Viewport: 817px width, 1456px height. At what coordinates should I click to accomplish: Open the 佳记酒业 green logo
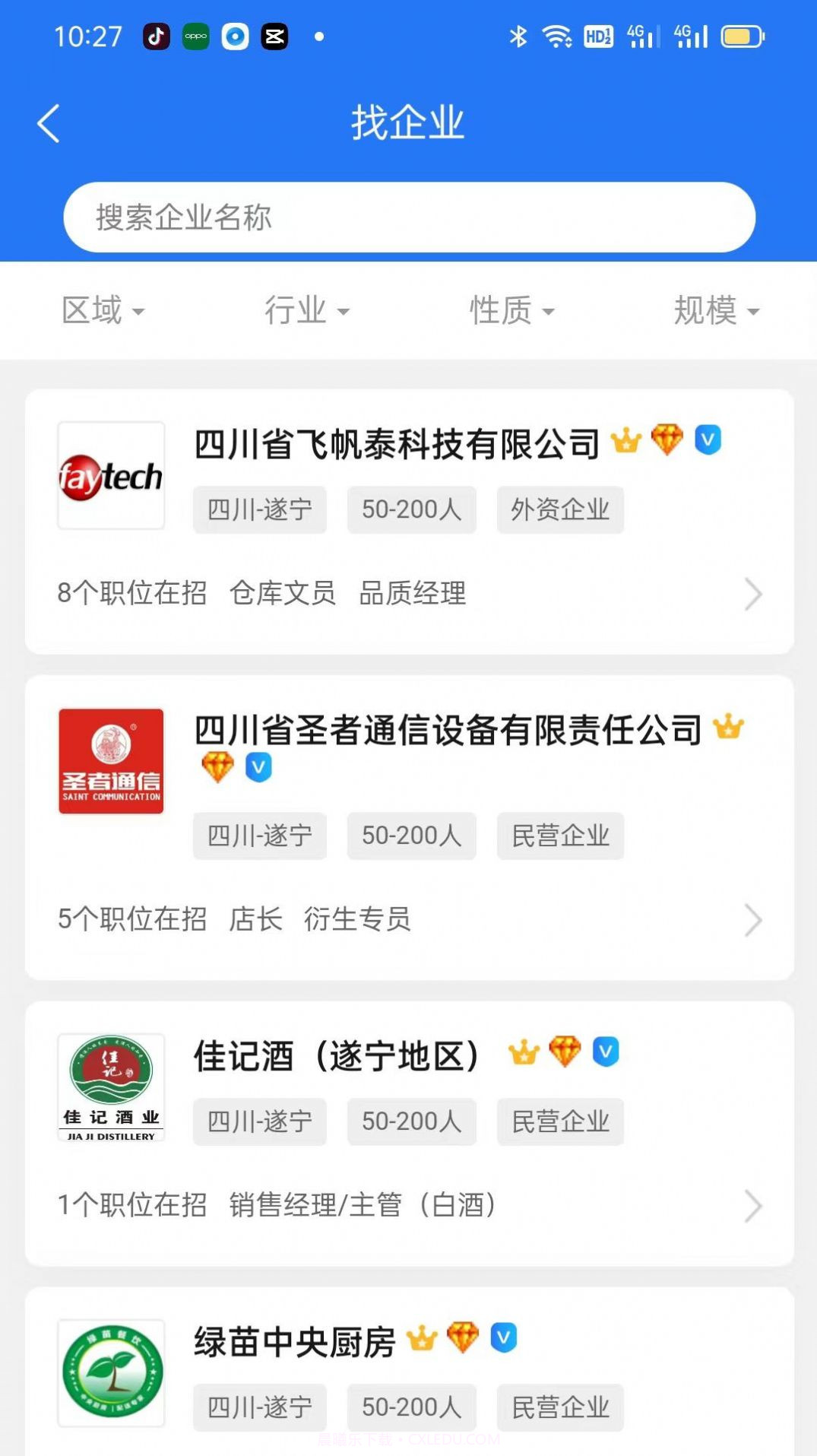pyautogui.click(x=110, y=1087)
